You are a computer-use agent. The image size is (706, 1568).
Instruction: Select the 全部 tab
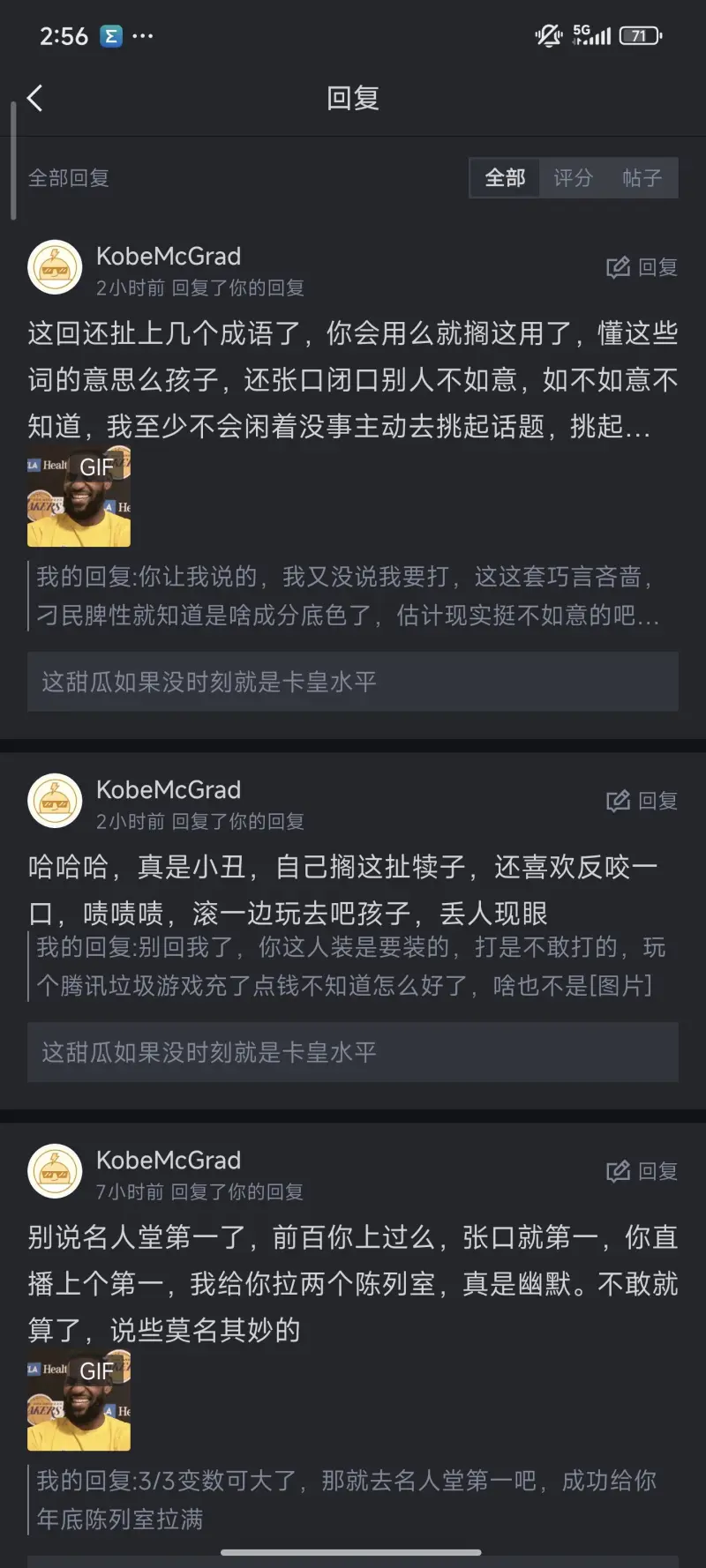pyautogui.click(x=505, y=178)
